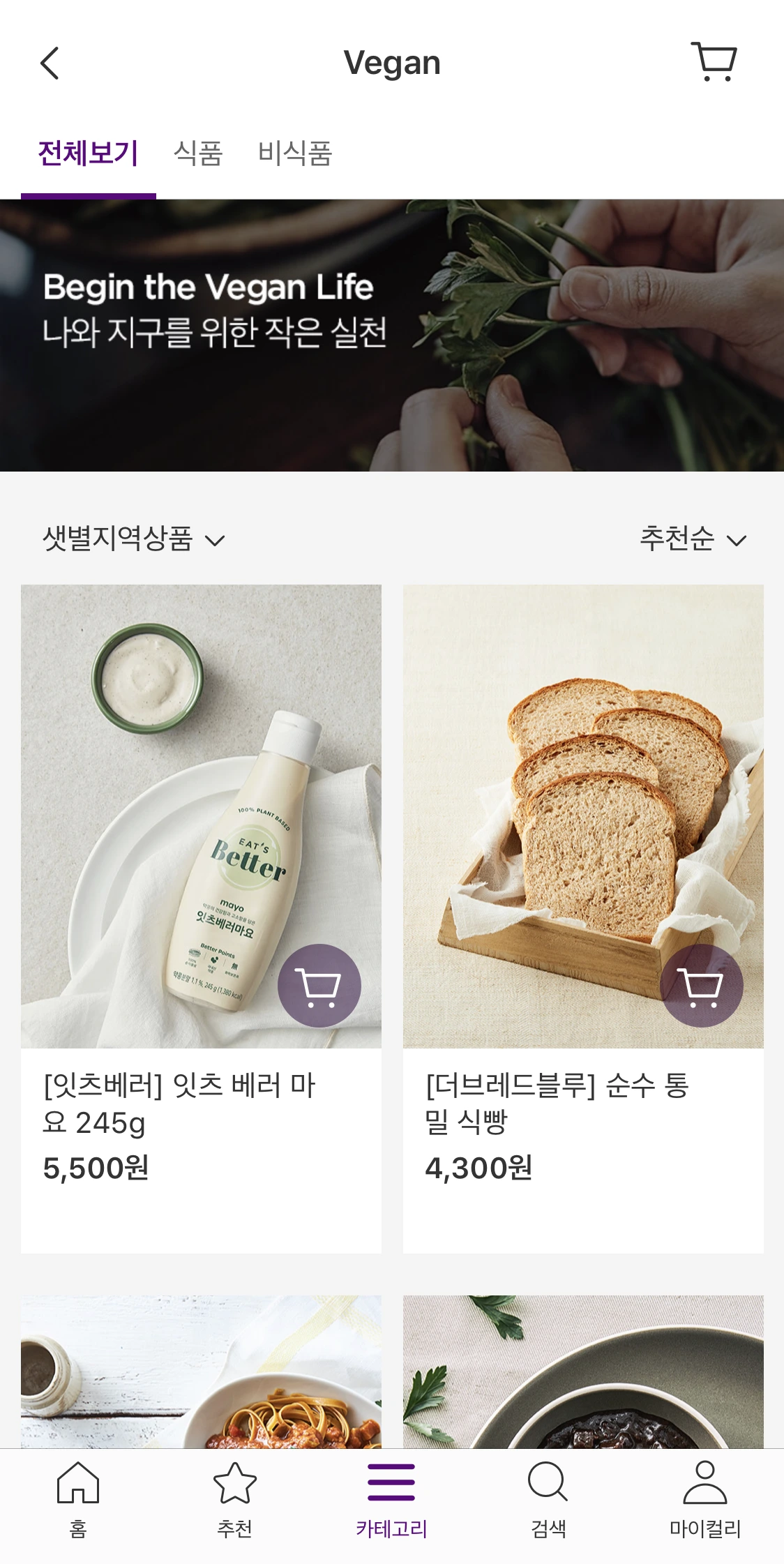Select the 카테고리 tab
Viewport: 784px width, 1564px height.
391,1494
